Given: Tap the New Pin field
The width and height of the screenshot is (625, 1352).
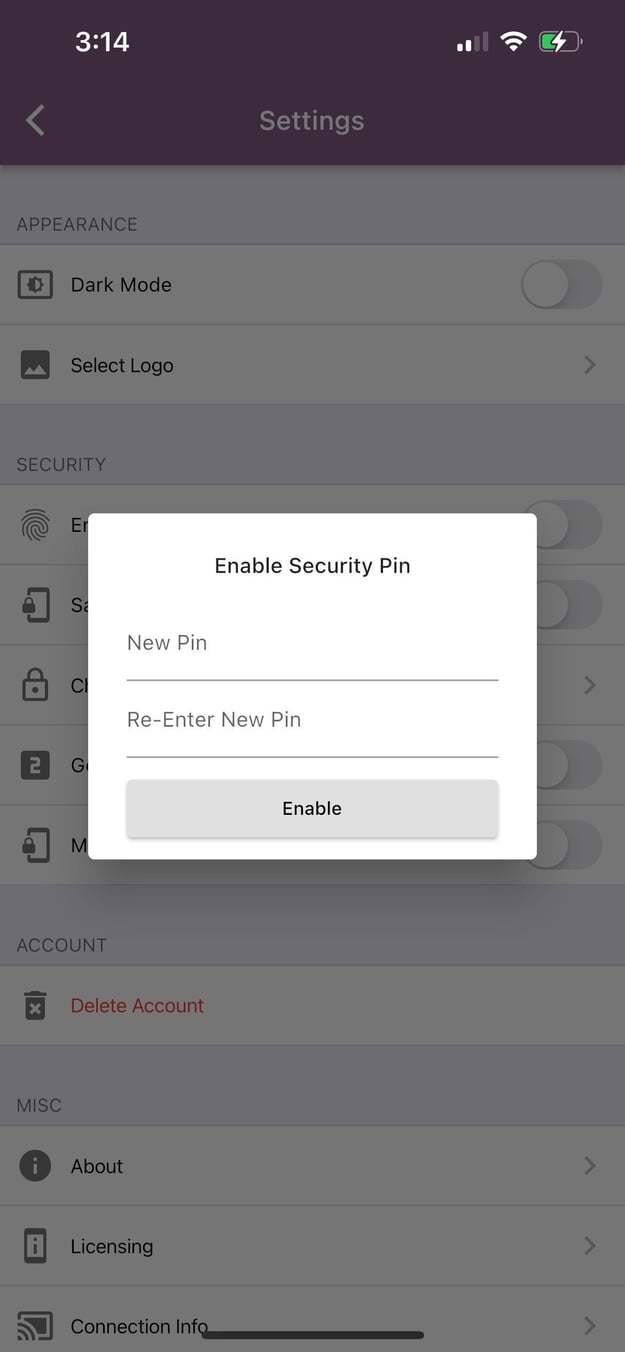Looking at the screenshot, I should [311, 645].
